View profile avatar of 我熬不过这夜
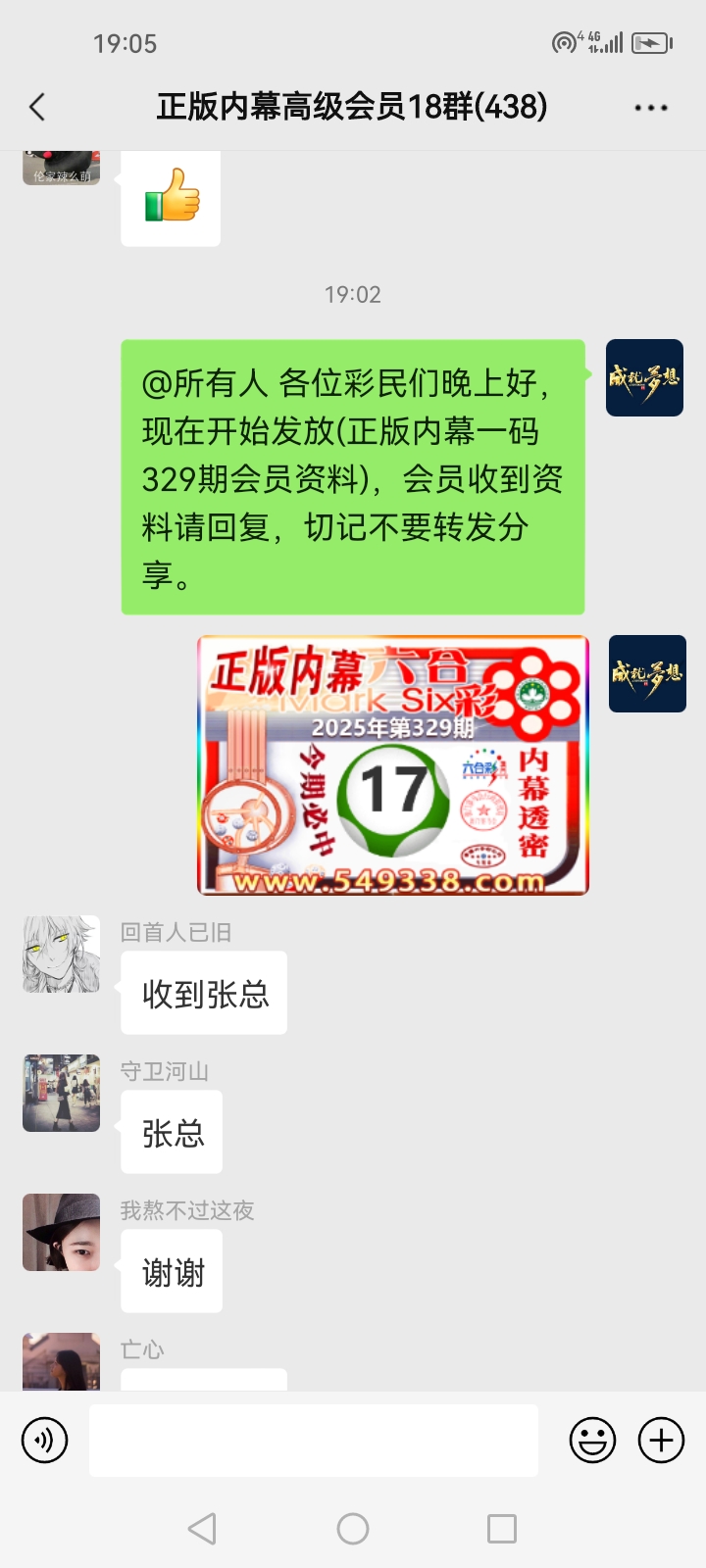This screenshot has height=1568, width=706. tap(62, 1233)
